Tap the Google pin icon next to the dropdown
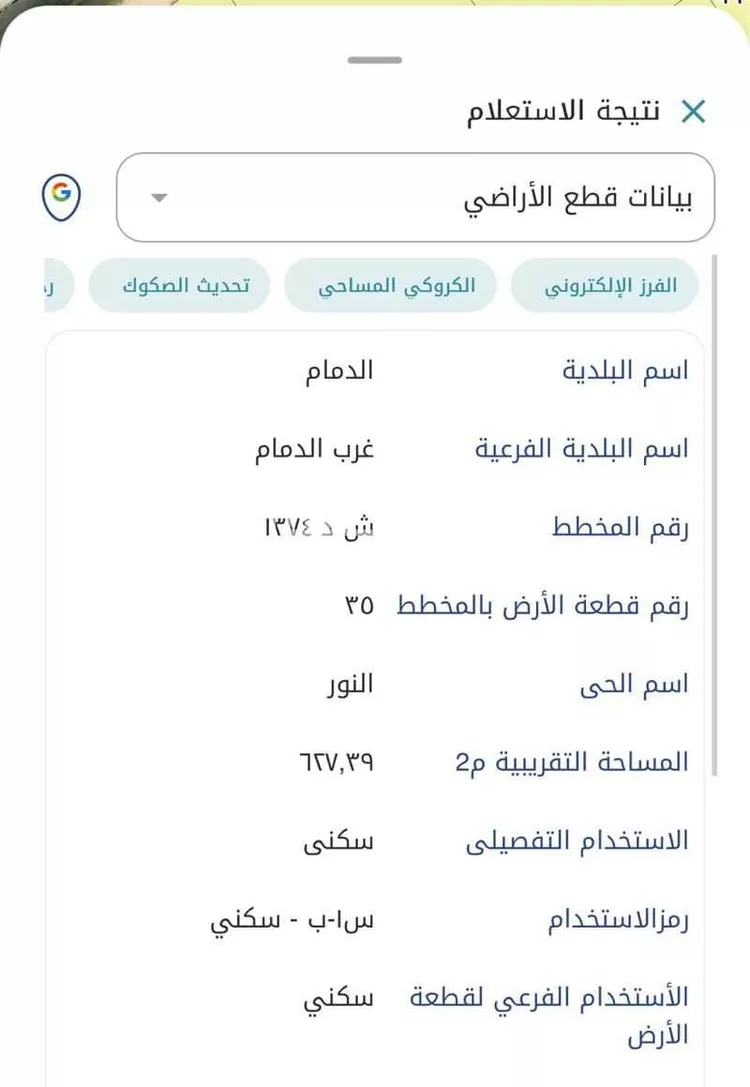 point(60,196)
